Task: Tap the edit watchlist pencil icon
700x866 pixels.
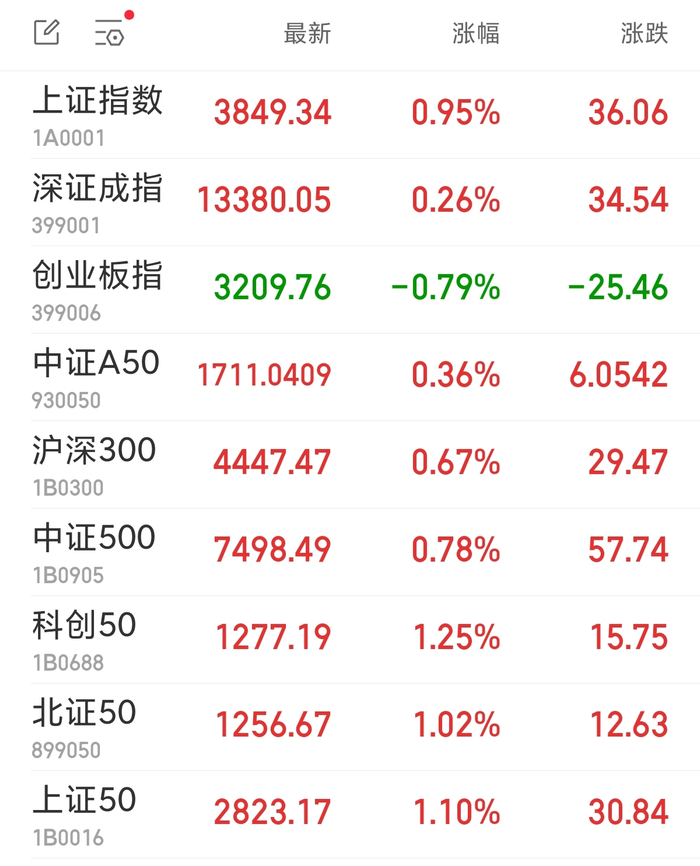Action: click(x=46, y=32)
